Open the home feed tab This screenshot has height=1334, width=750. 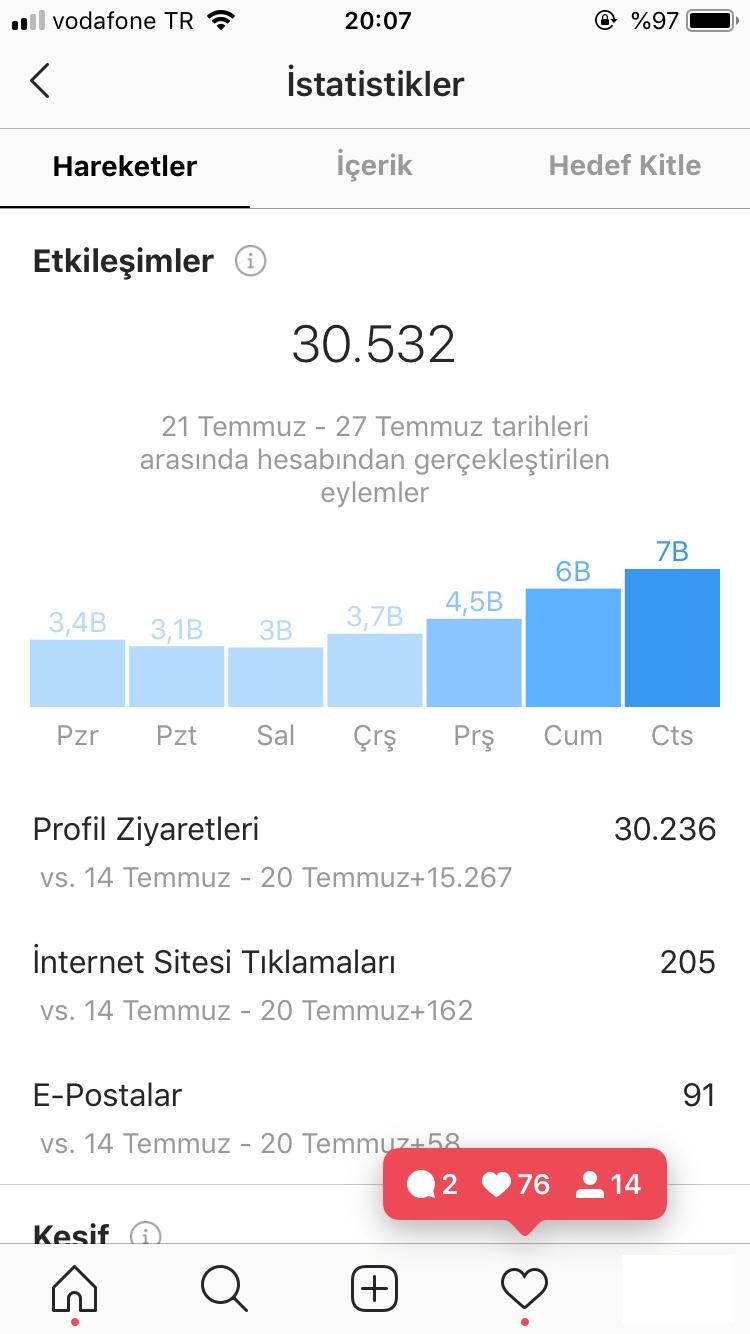[75, 1288]
